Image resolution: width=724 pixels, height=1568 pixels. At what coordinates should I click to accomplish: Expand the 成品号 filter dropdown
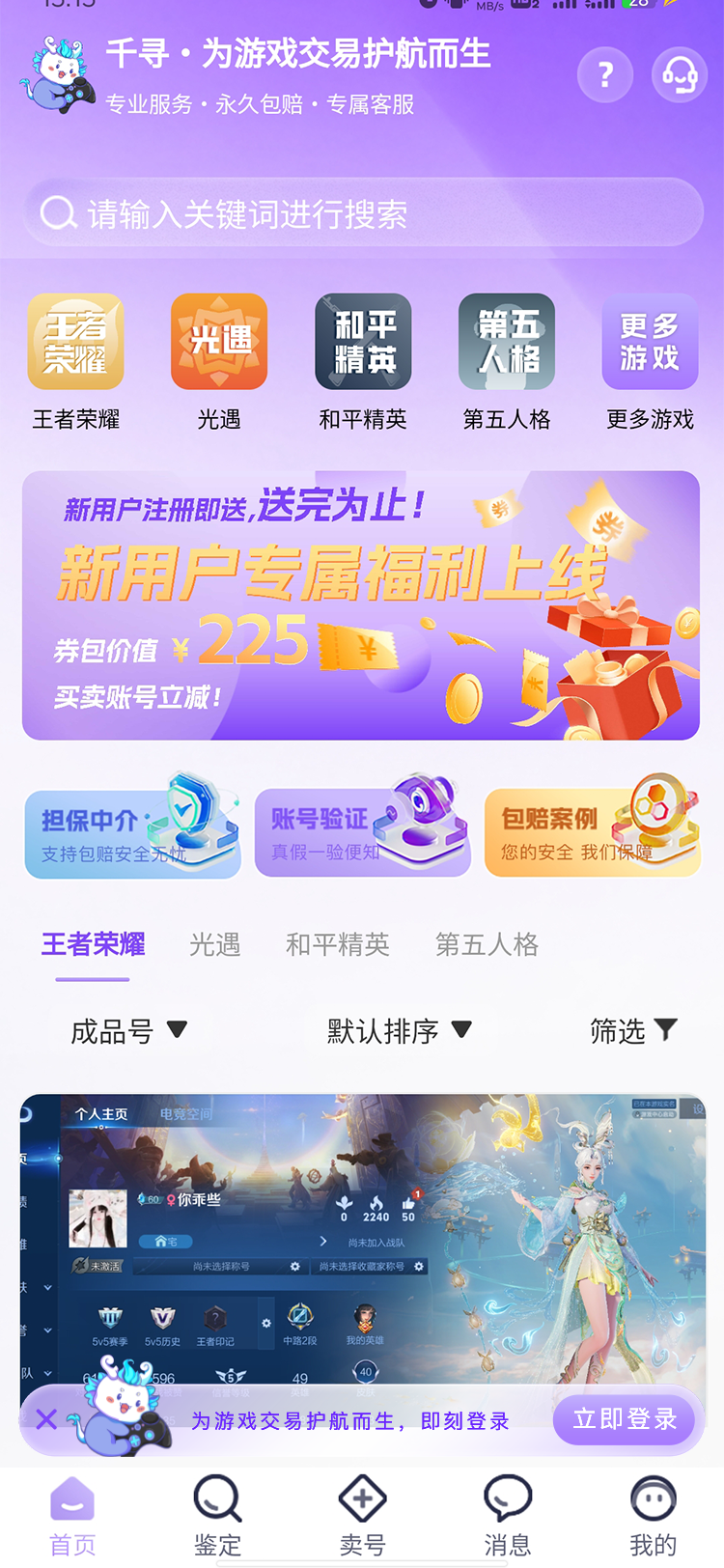click(x=130, y=1031)
